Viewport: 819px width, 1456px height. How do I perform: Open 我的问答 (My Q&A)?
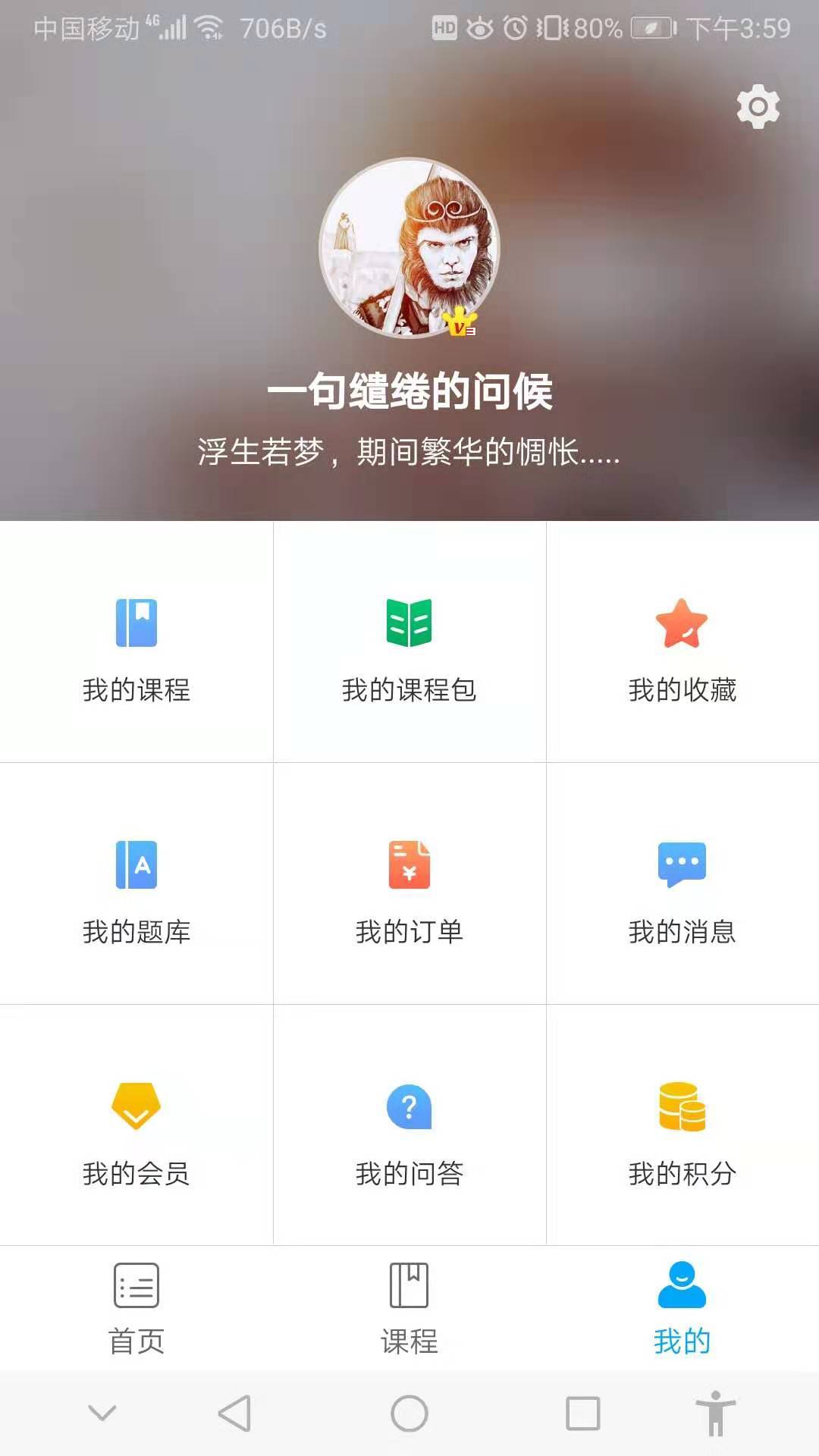click(x=409, y=1126)
